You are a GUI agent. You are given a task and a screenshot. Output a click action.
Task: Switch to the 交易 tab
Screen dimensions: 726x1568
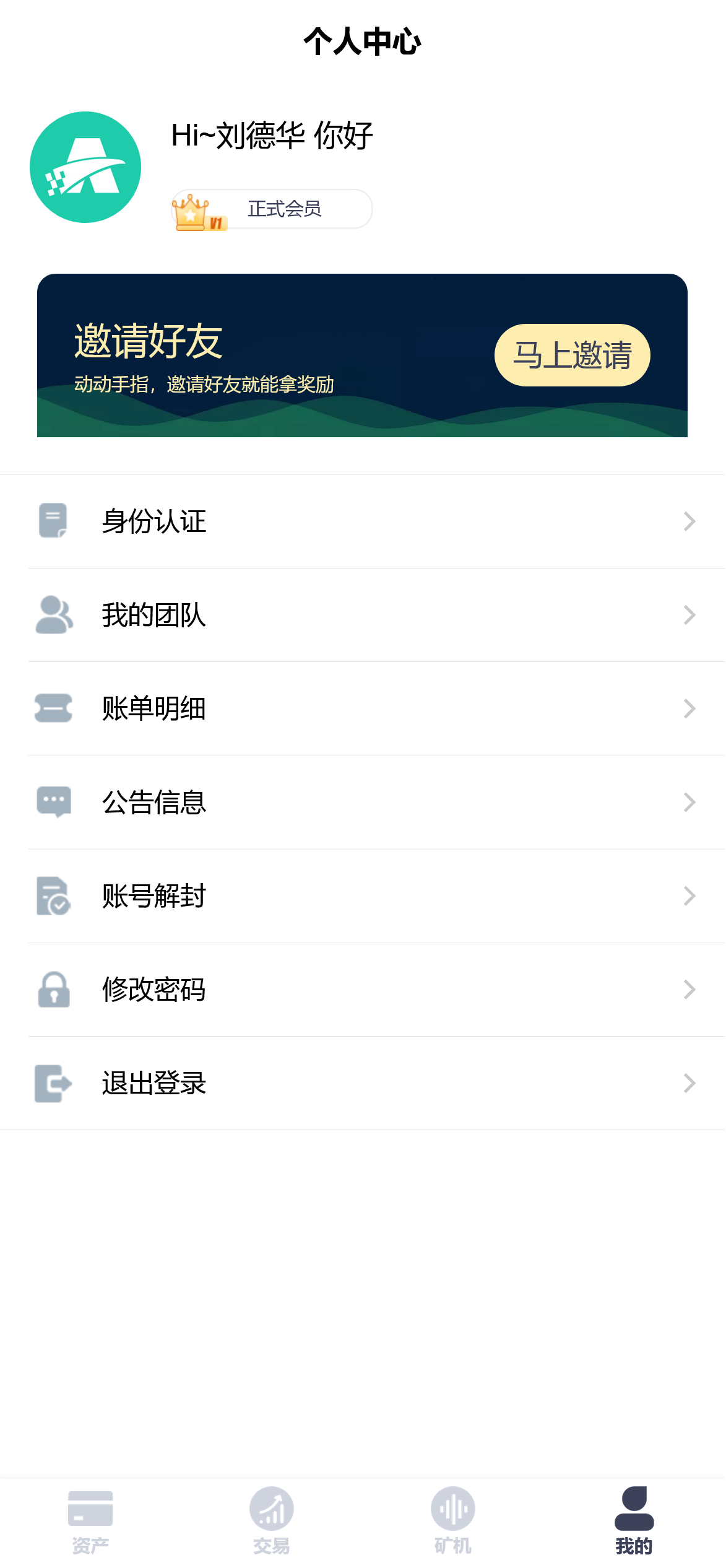point(272,1520)
